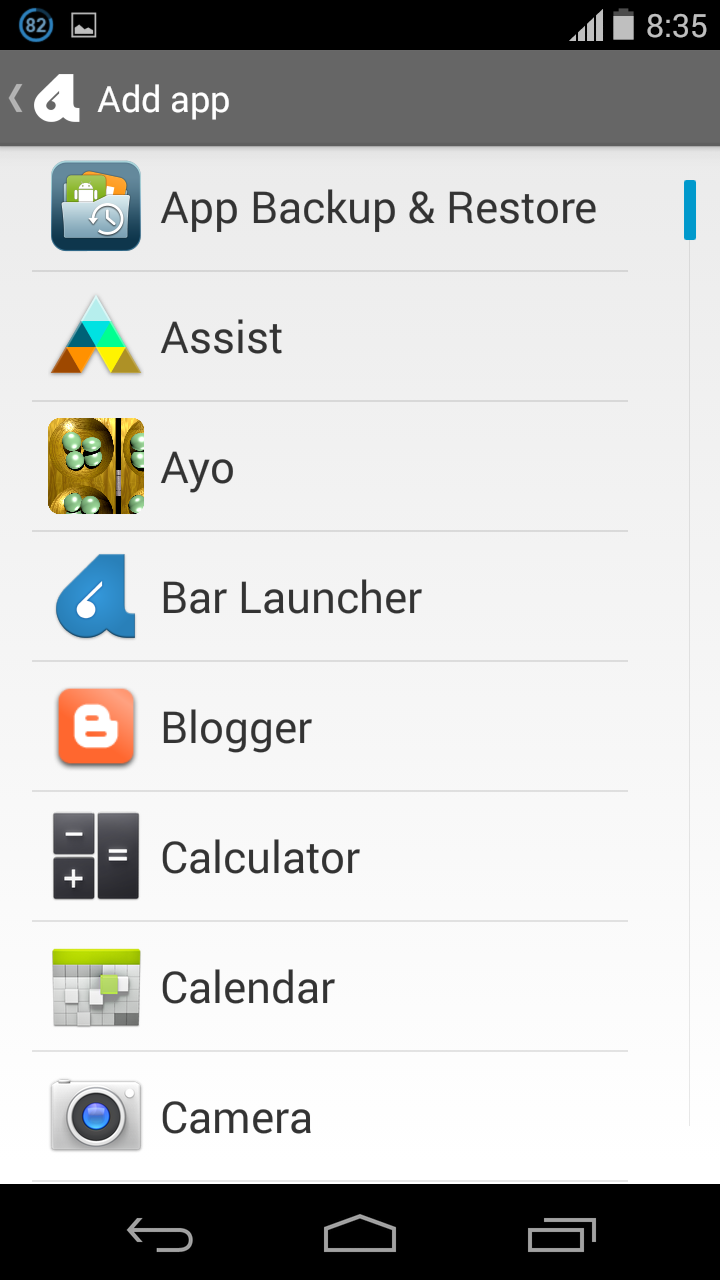The image size is (720, 1280).
Task: Add Calculator to the bar
Action: tap(330, 858)
